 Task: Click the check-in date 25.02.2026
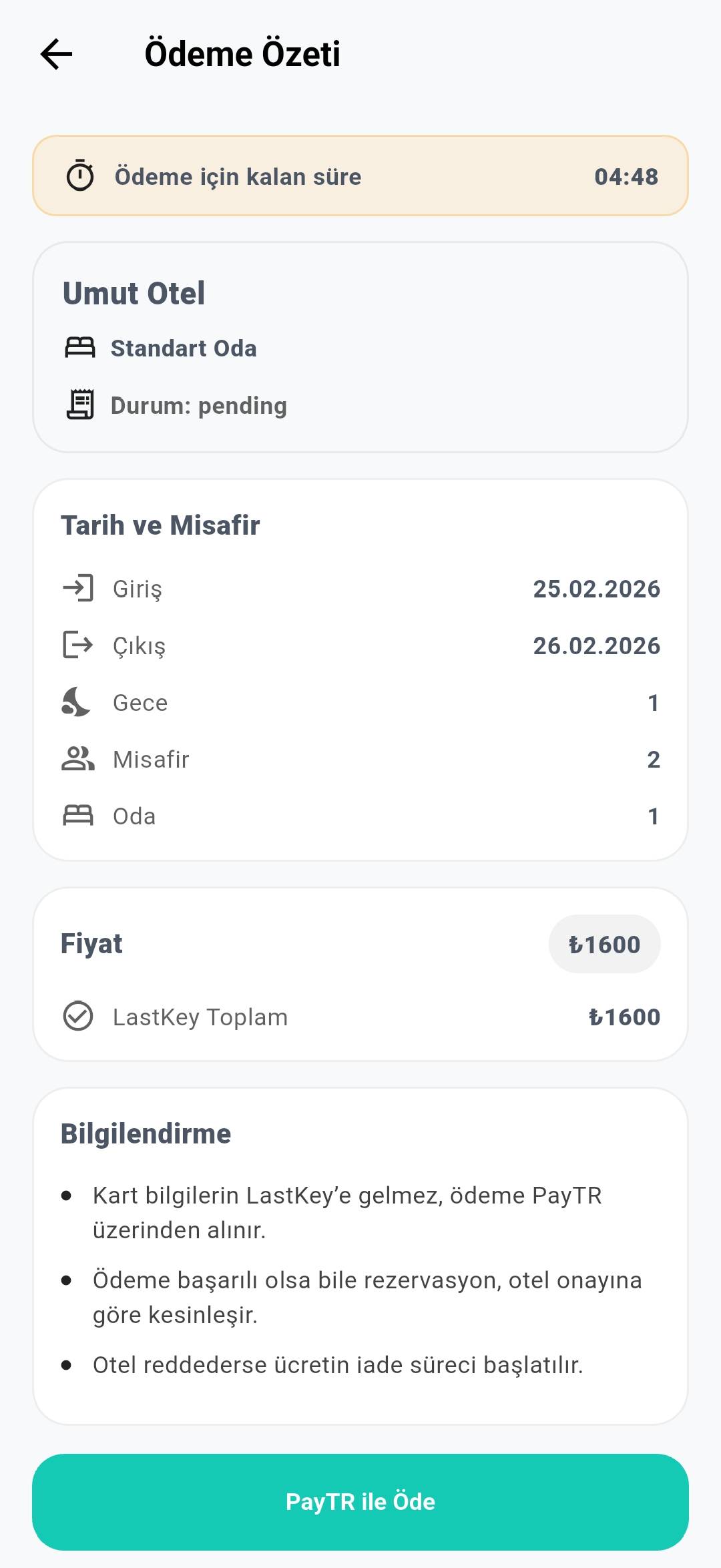tap(597, 588)
